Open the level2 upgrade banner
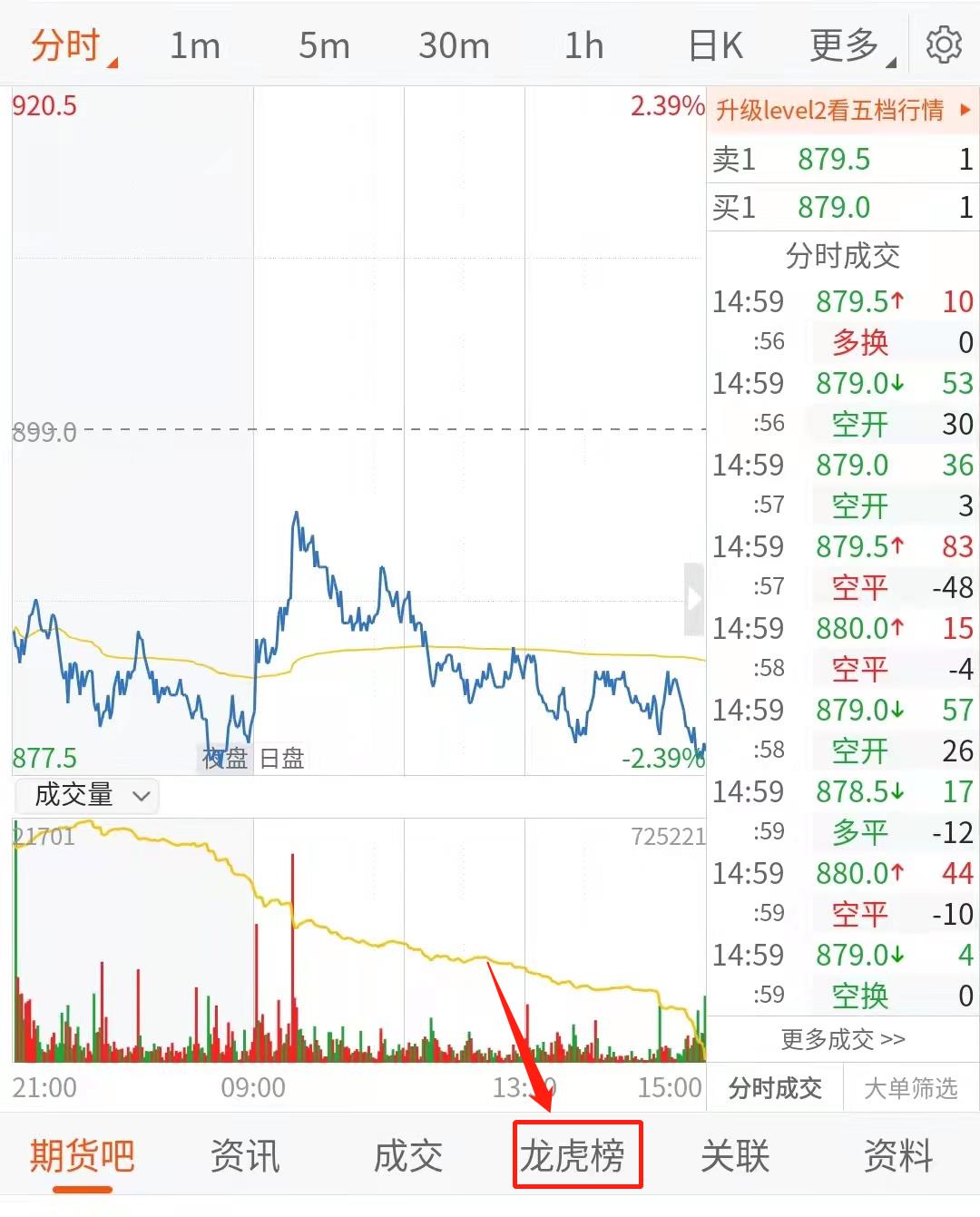This screenshot has height=1217, width=980. coord(842,111)
